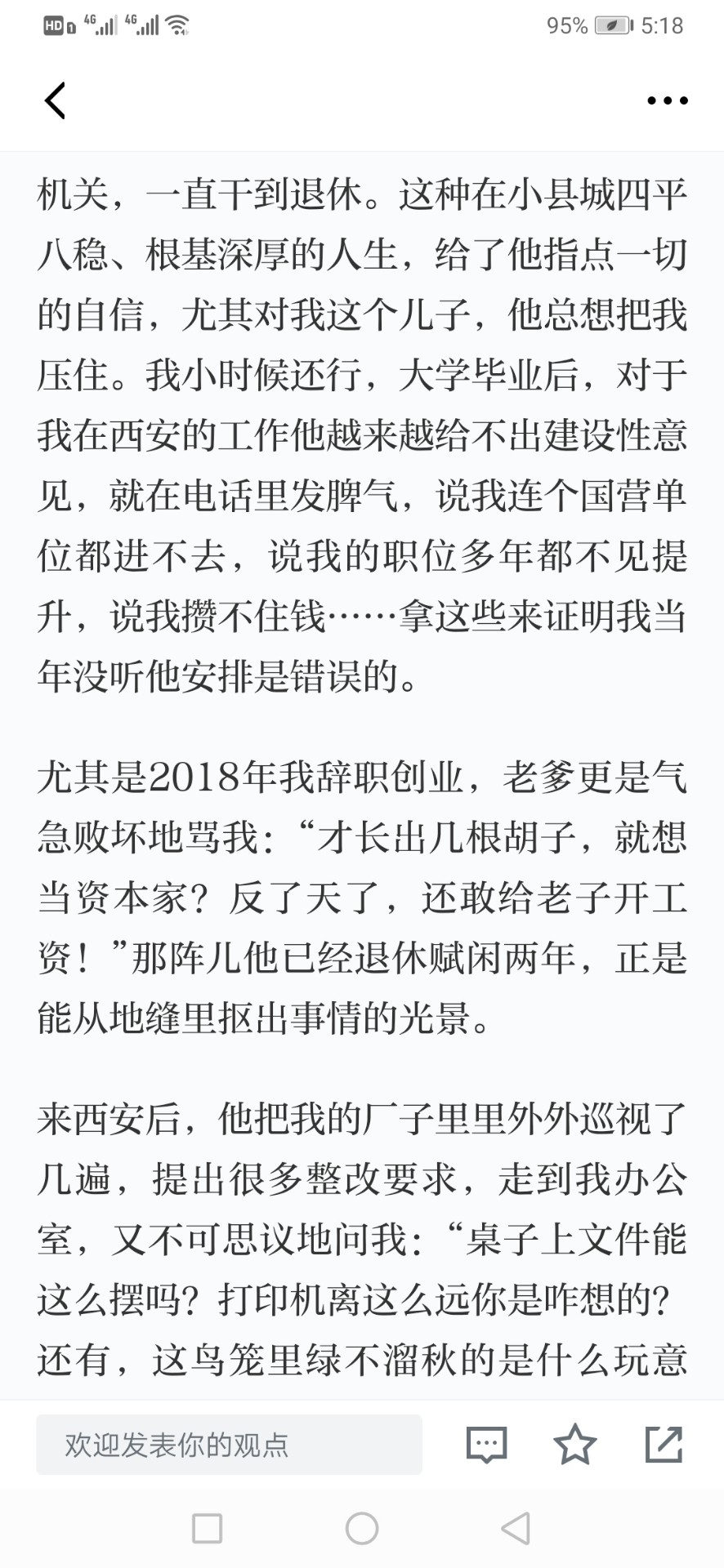Open recent apps with the square button
Image resolution: width=724 pixels, height=1568 pixels.
click(x=207, y=1529)
